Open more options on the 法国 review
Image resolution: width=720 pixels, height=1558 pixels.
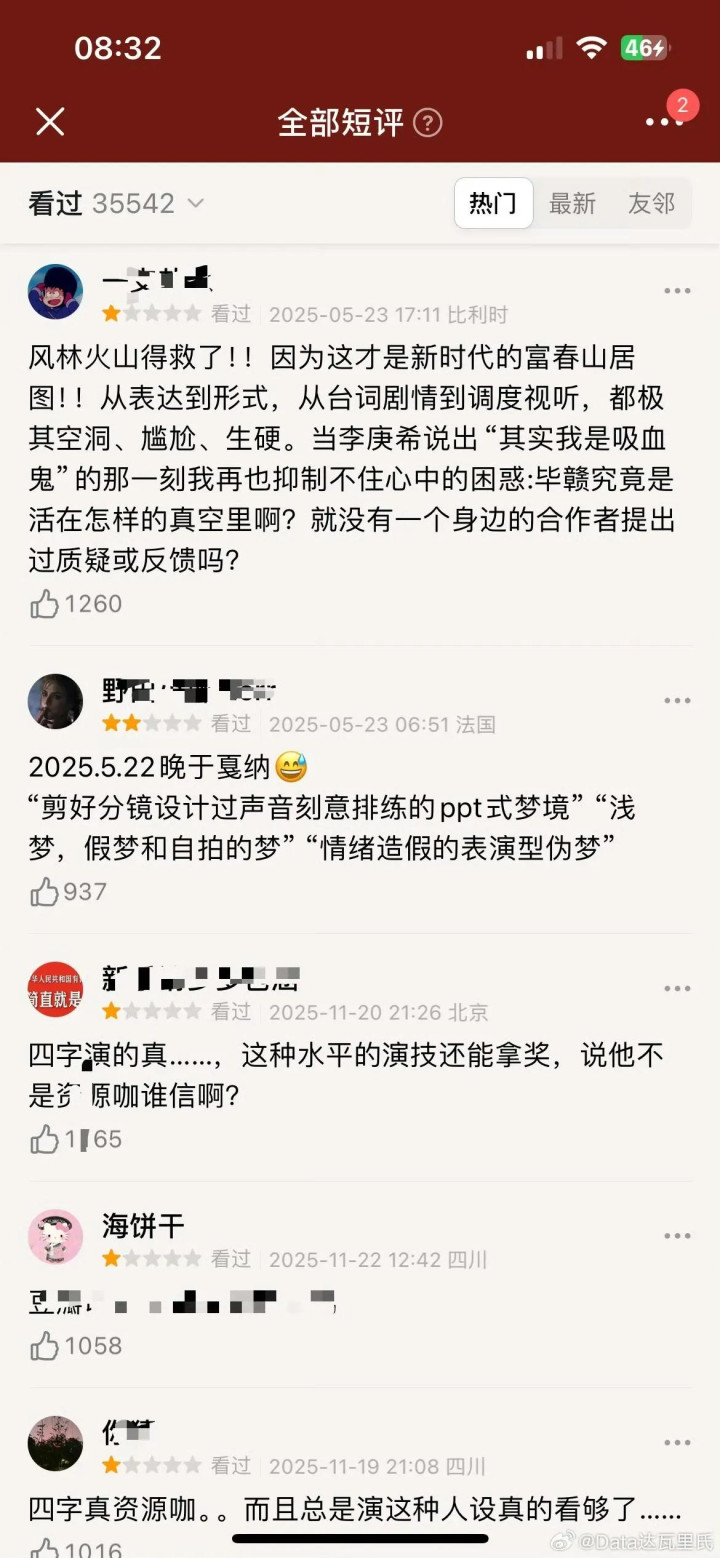(677, 701)
